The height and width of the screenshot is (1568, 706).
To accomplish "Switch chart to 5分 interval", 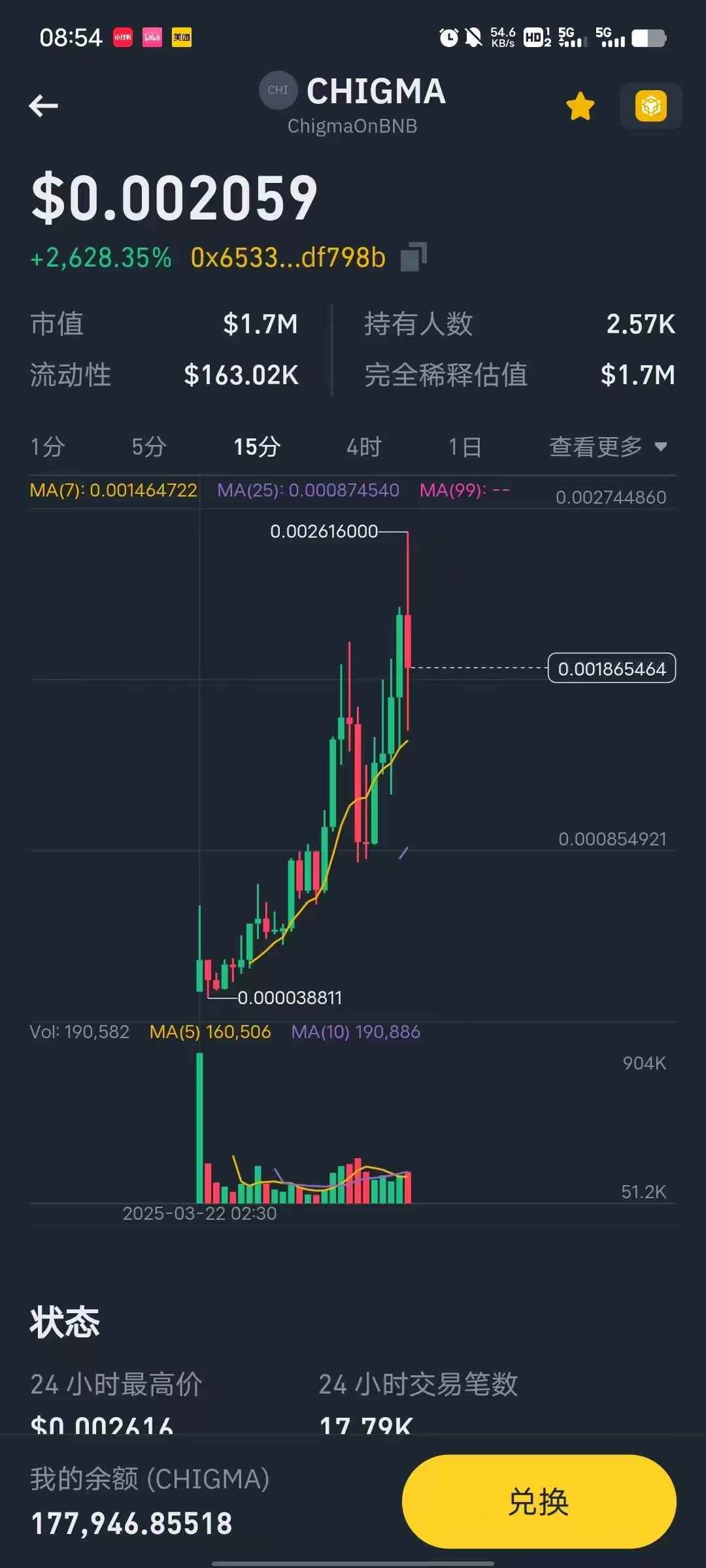I will [x=149, y=447].
